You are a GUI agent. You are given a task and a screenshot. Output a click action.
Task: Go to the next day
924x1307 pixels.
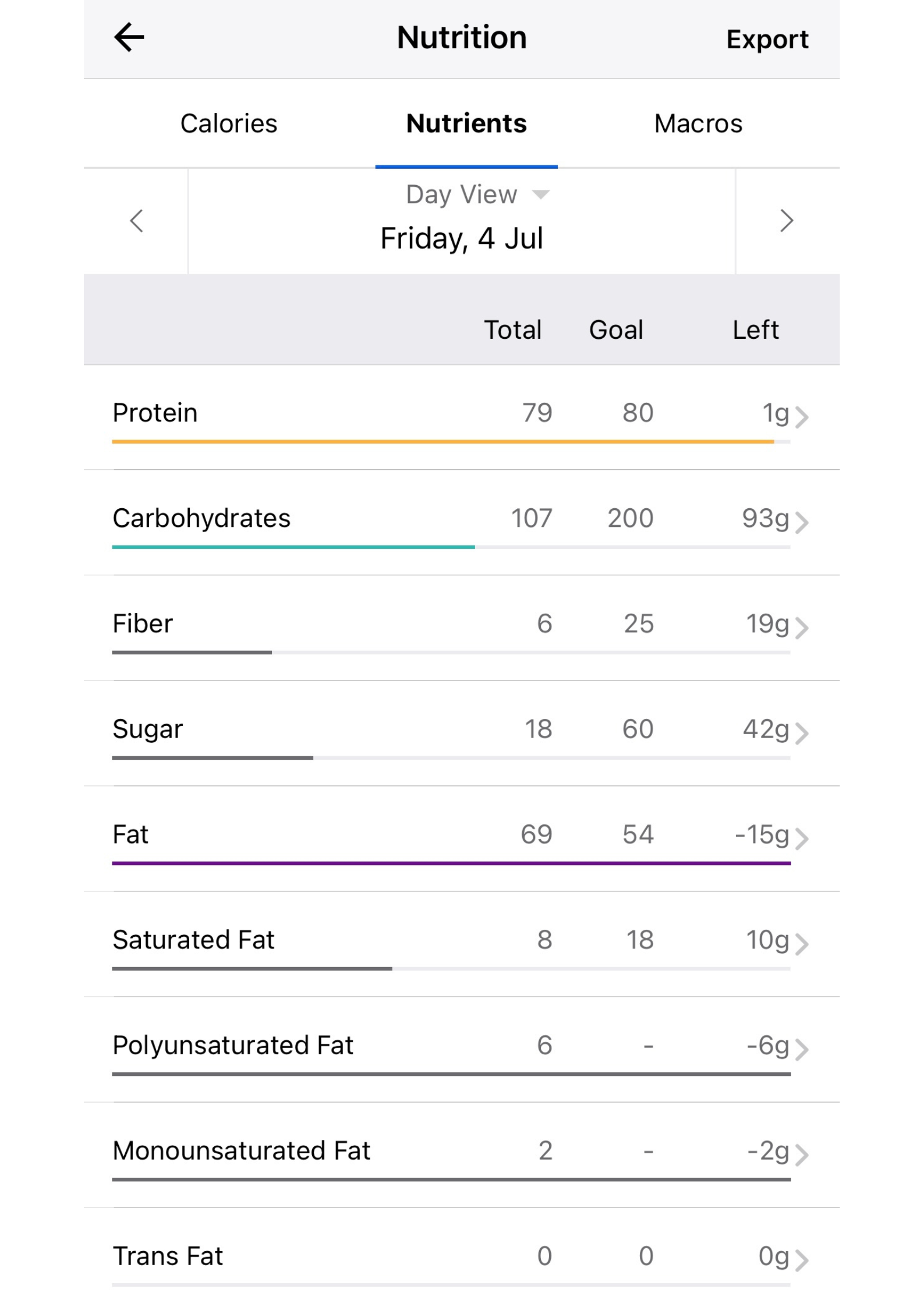coord(787,221)
